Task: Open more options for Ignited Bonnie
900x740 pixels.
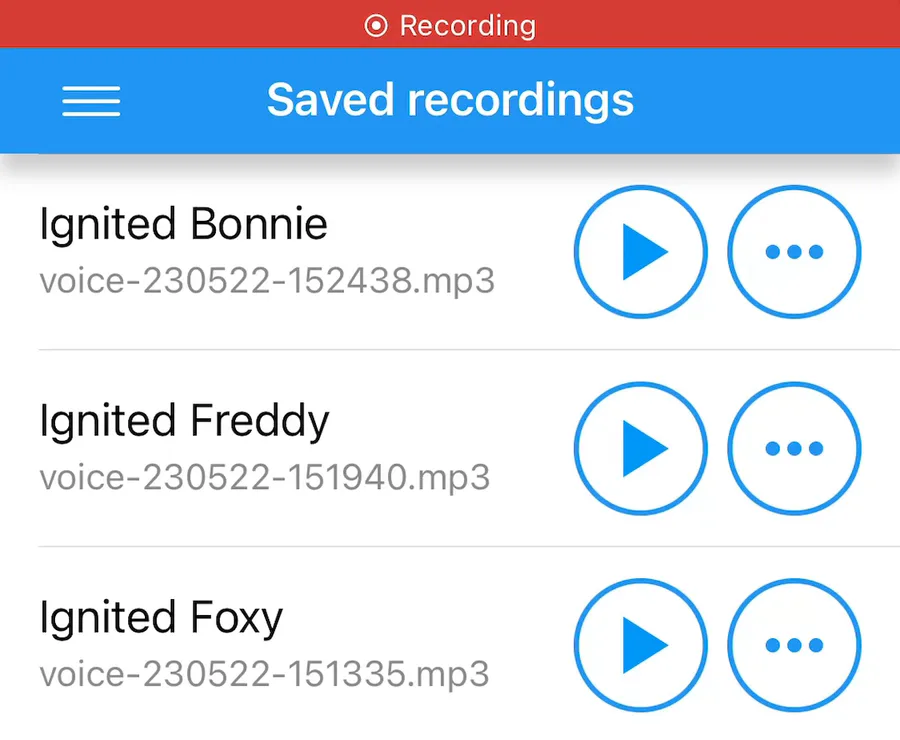Action: tap(794, 252)
